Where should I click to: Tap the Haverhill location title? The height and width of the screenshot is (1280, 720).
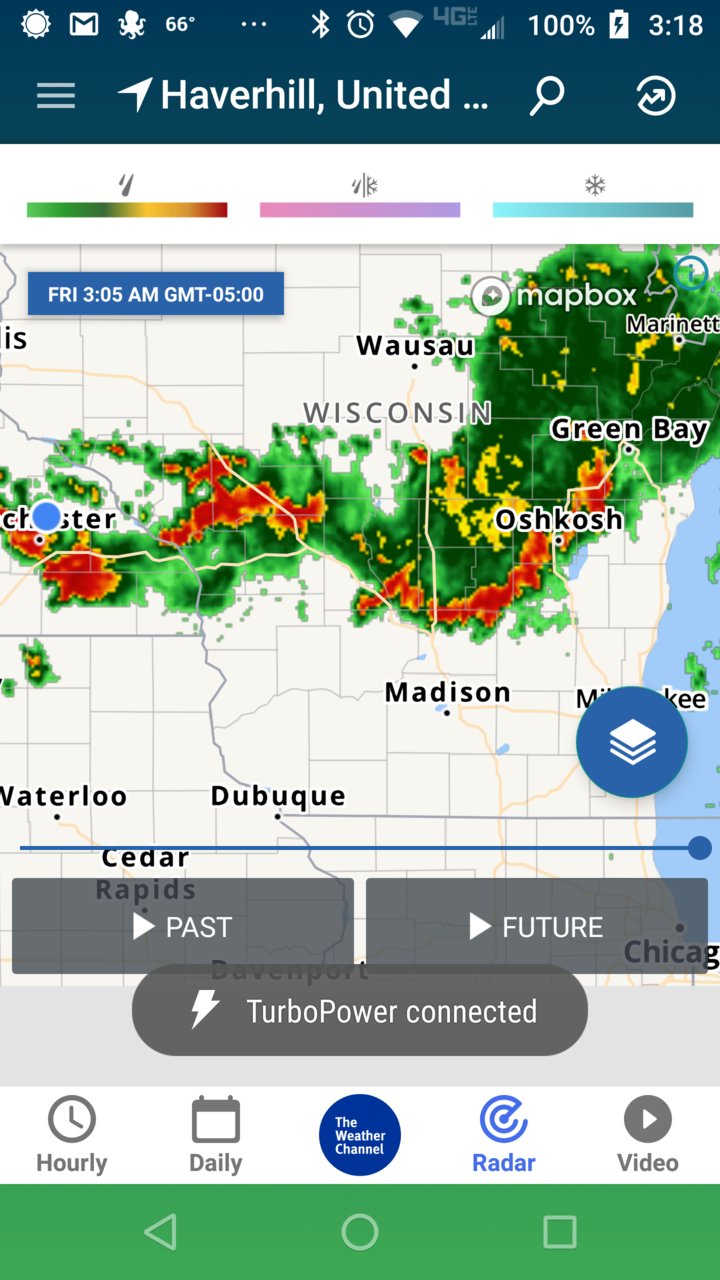320,96
